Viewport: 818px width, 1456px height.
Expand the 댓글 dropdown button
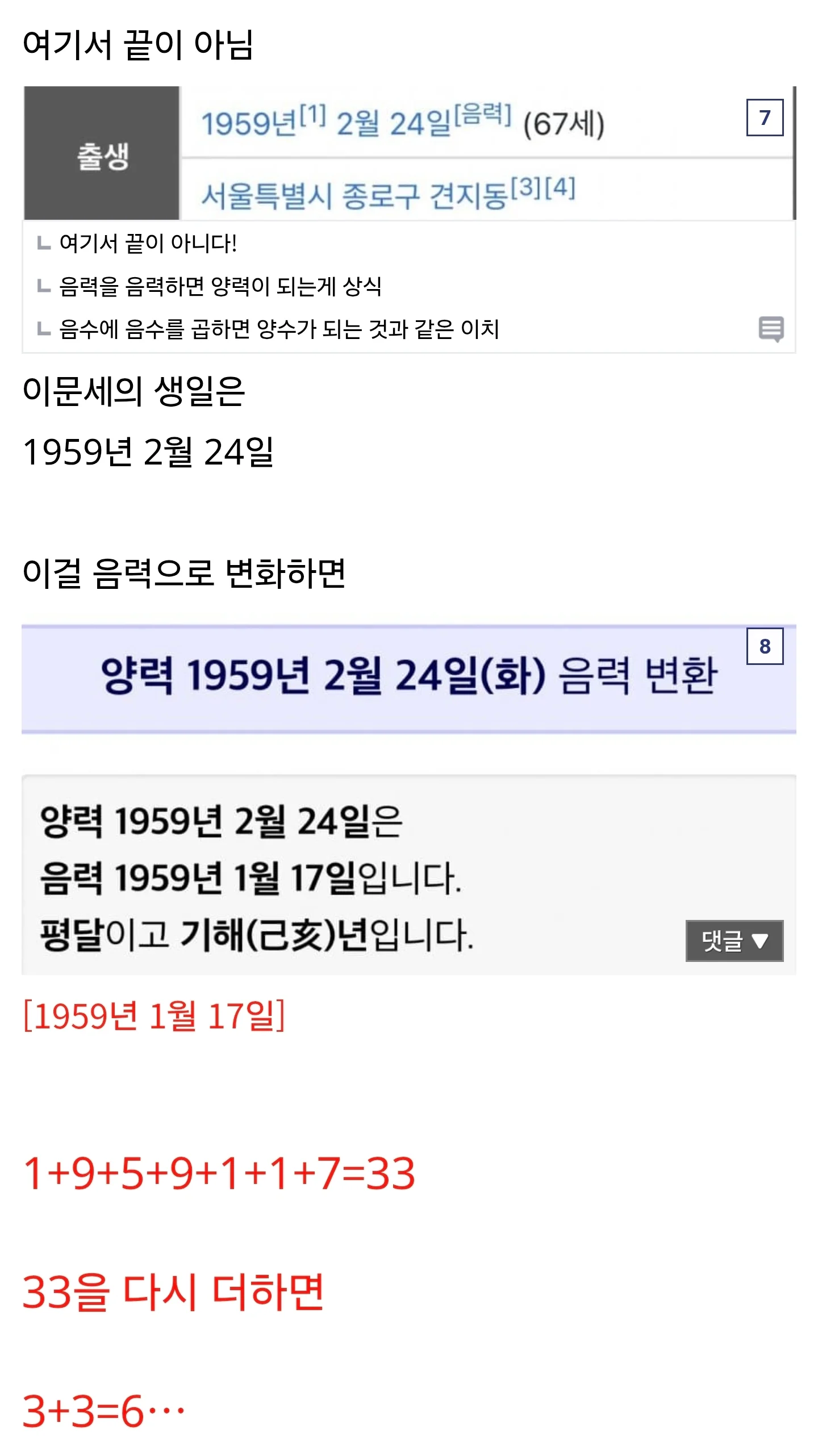(x=734, y=940)
